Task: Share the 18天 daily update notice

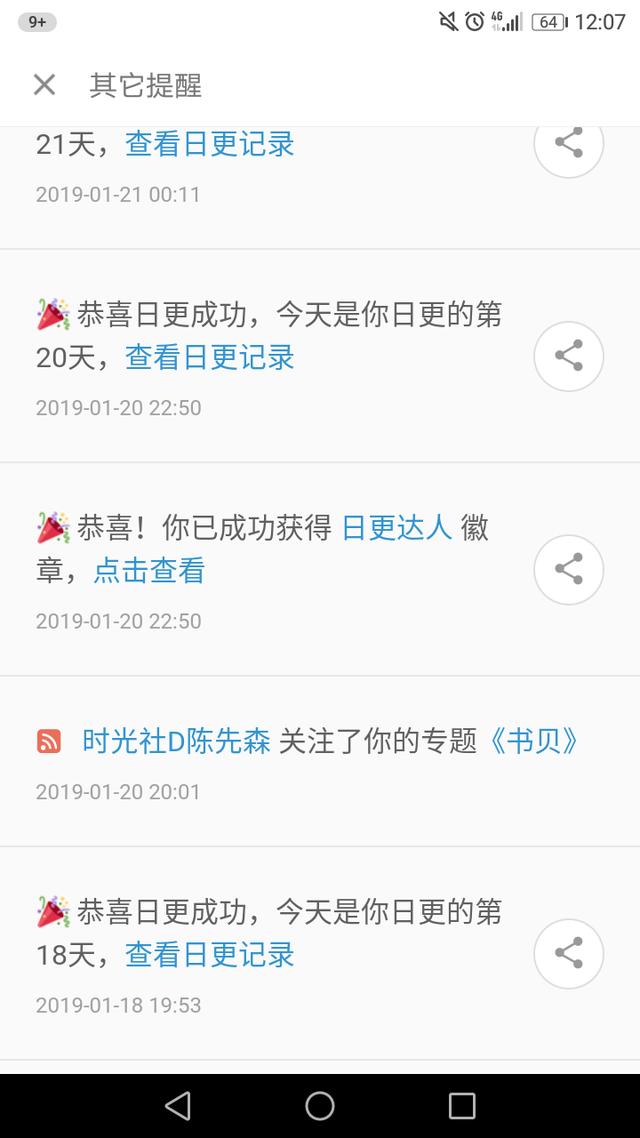Action: pyautogui.click(x=568, y=953)
